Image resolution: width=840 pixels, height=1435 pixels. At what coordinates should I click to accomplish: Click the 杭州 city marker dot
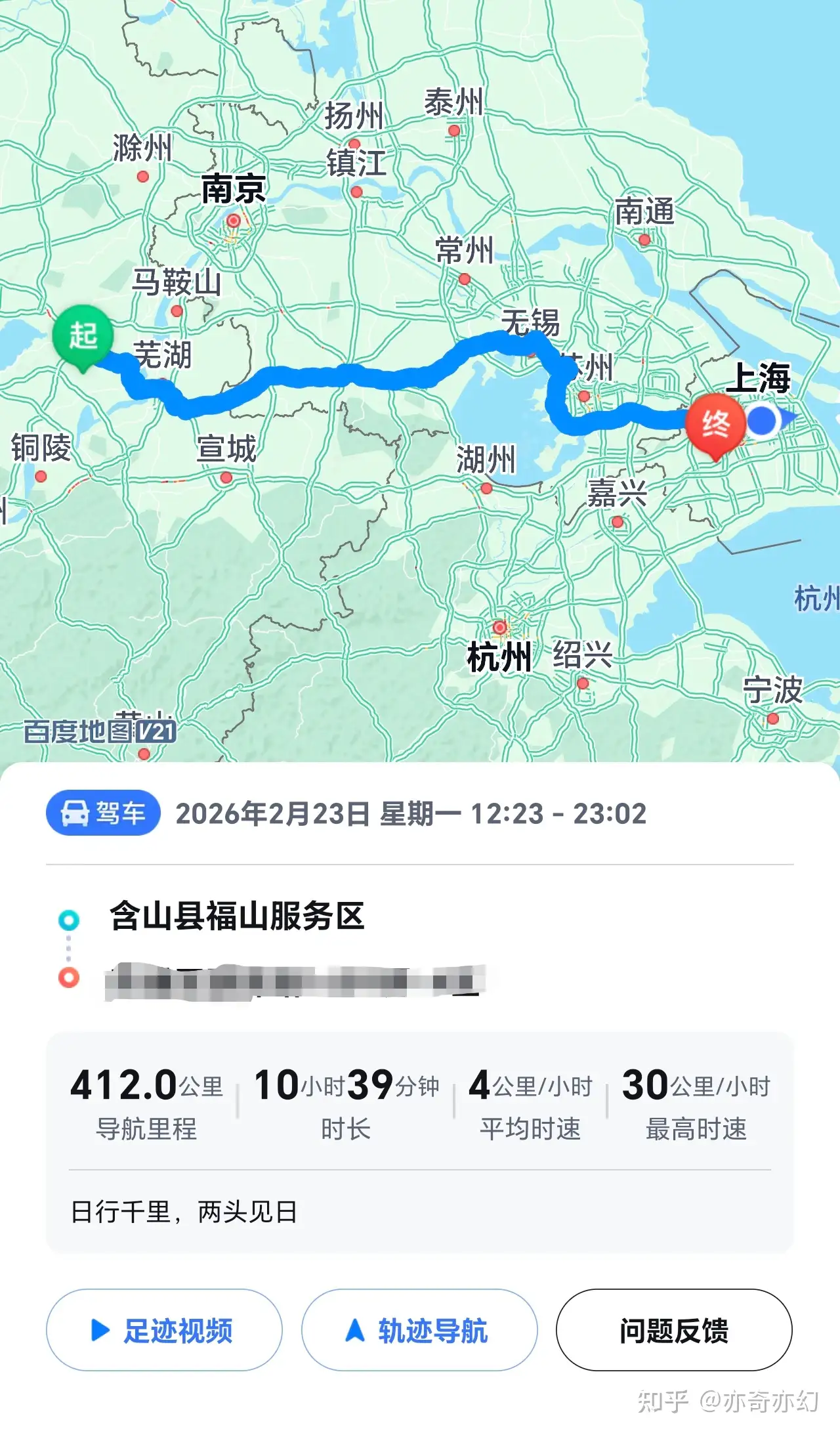pyautogui.click(x=500, y=628)
